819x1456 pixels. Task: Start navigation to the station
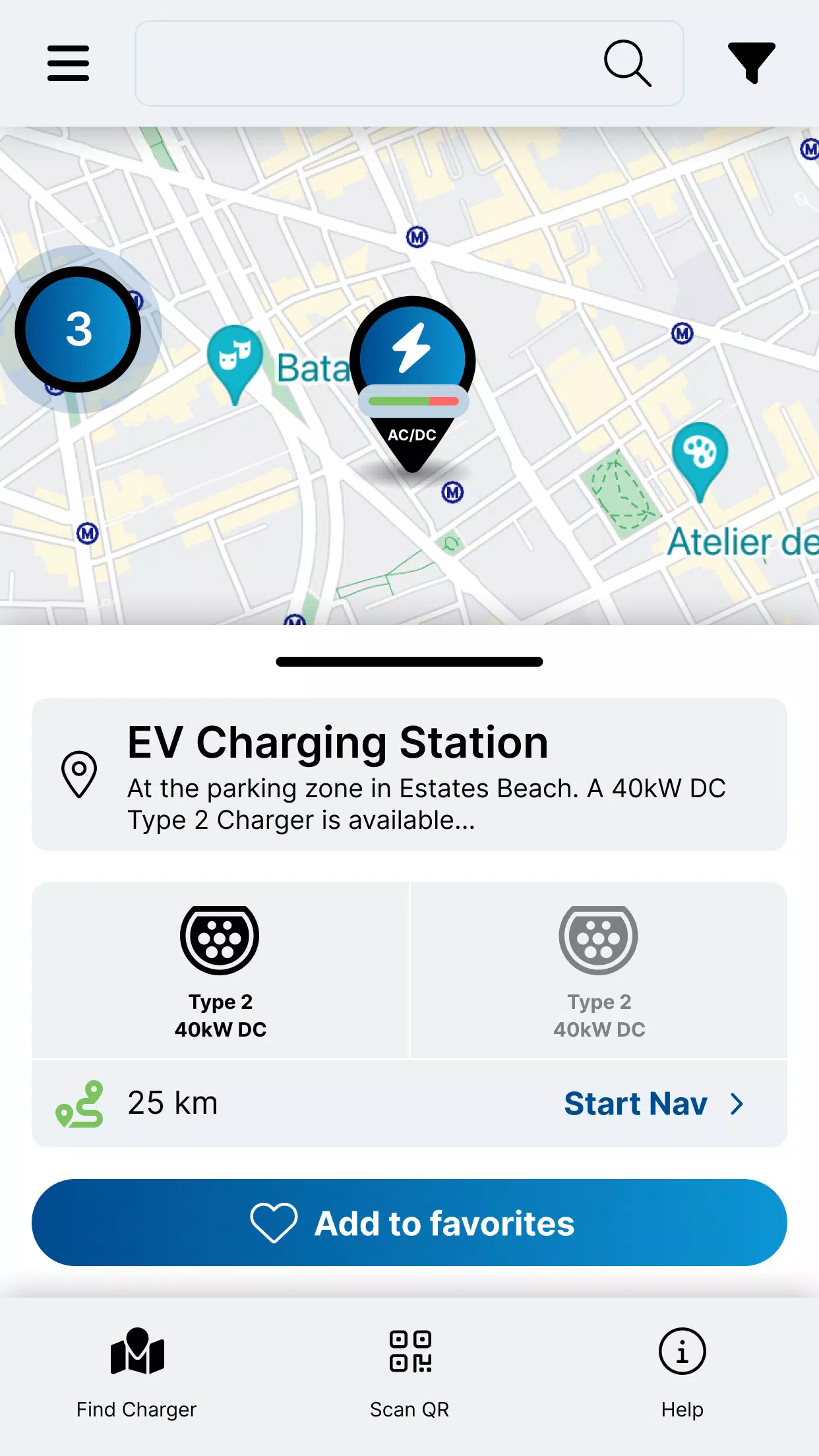(x=653, y=1104)
